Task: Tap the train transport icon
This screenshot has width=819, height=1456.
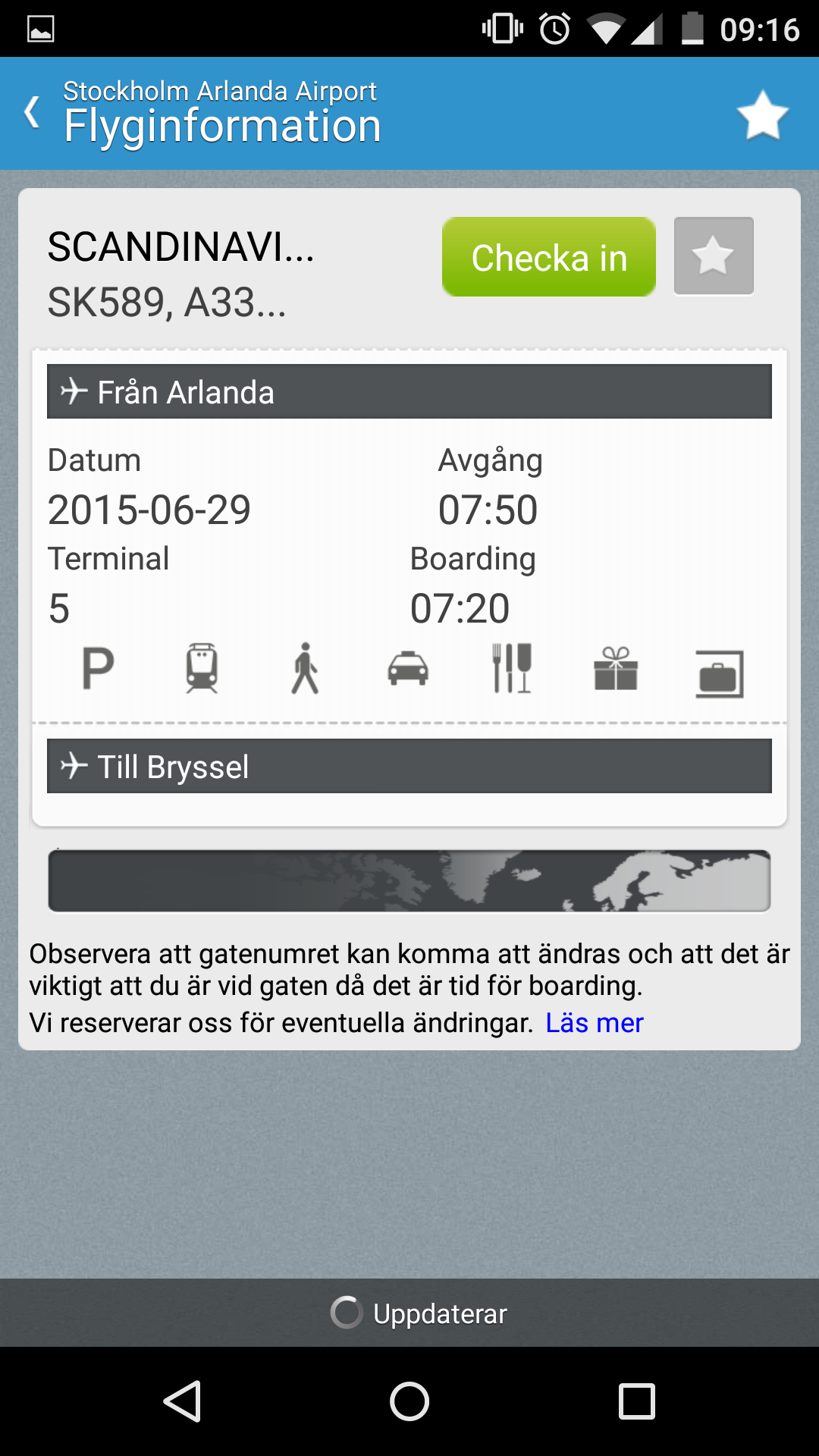Action: 201,670
